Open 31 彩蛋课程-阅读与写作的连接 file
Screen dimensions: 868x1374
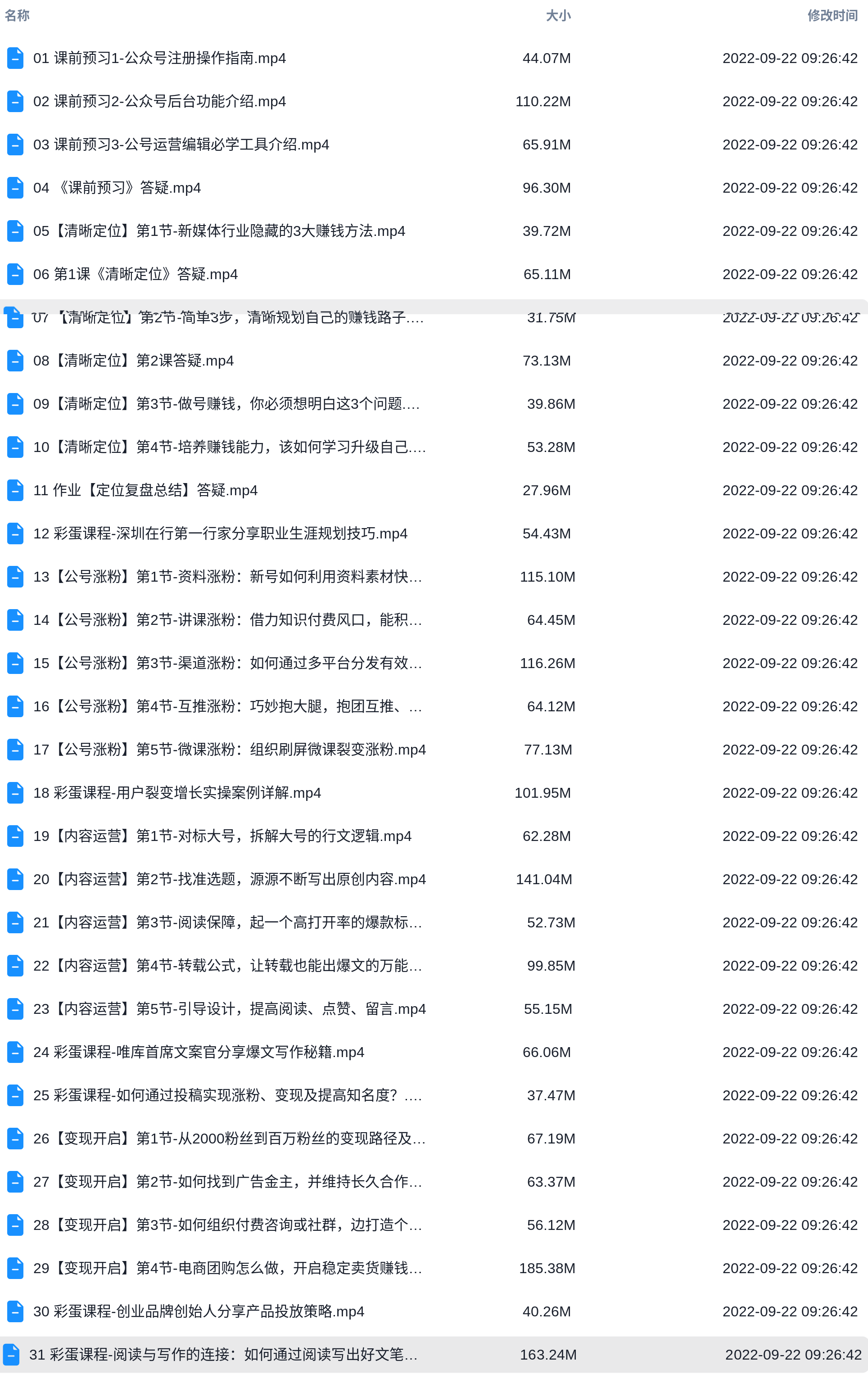tap(223, 1355)
